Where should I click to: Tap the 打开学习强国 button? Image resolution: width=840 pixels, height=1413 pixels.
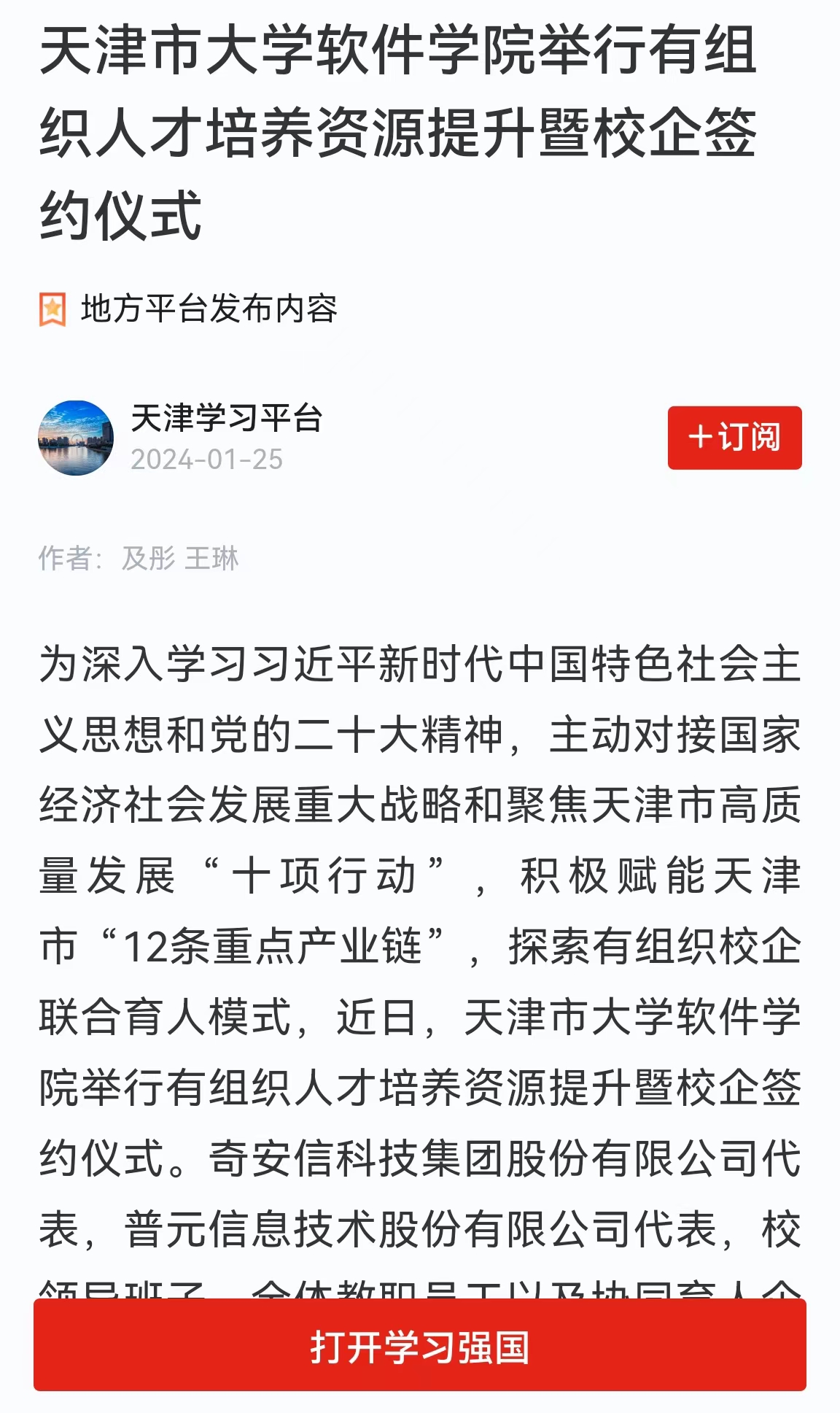[x=420, y=1347]
